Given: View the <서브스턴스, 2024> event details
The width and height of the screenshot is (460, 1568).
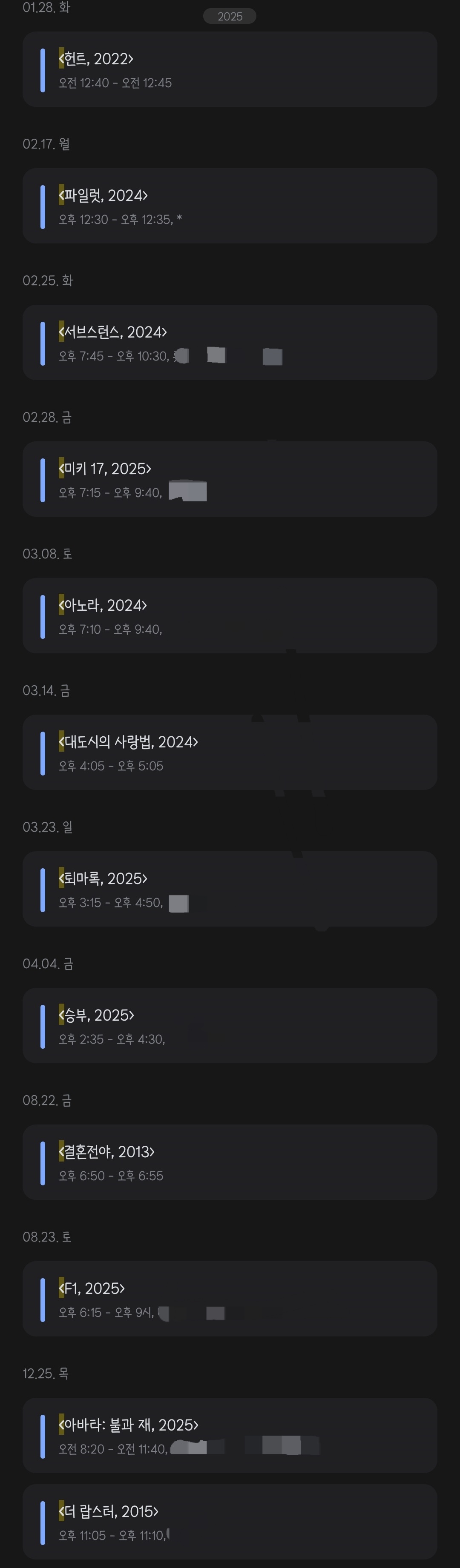Looking at the screenshot, I should pos(230,343).
